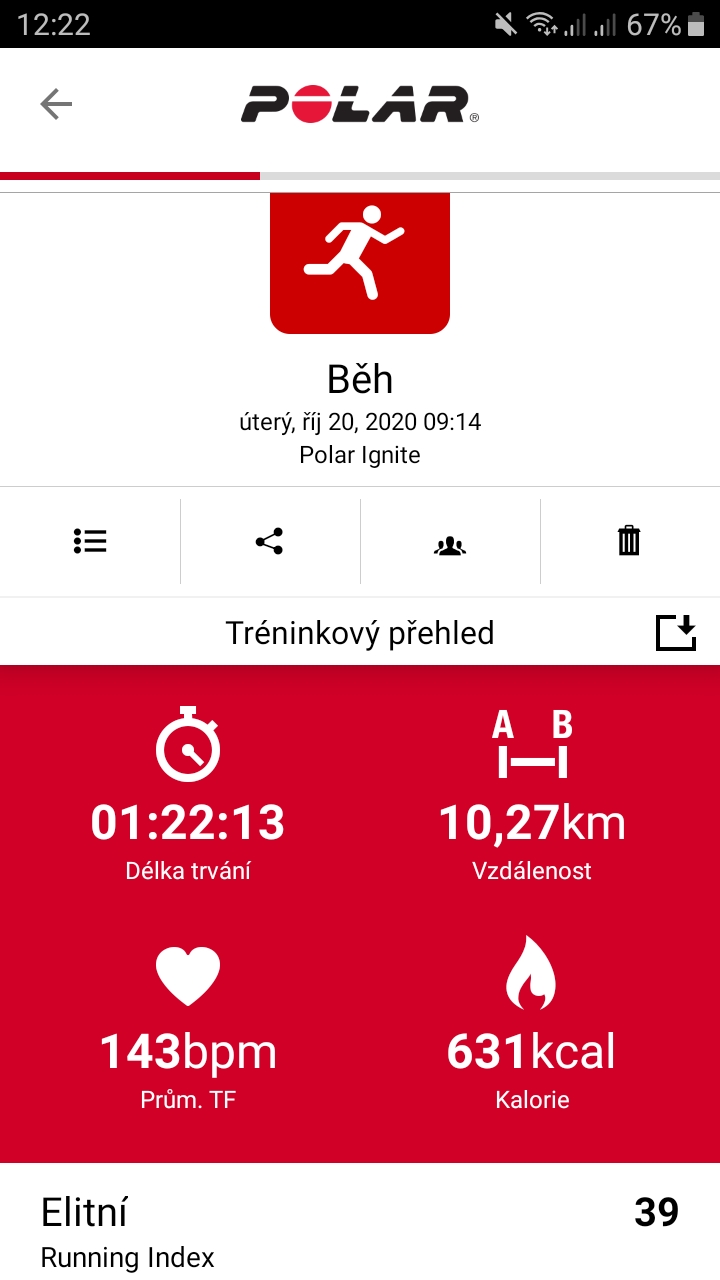Open the group/people sharing icon
This screenshot has height=1280, width=720.
pos(450,545)
